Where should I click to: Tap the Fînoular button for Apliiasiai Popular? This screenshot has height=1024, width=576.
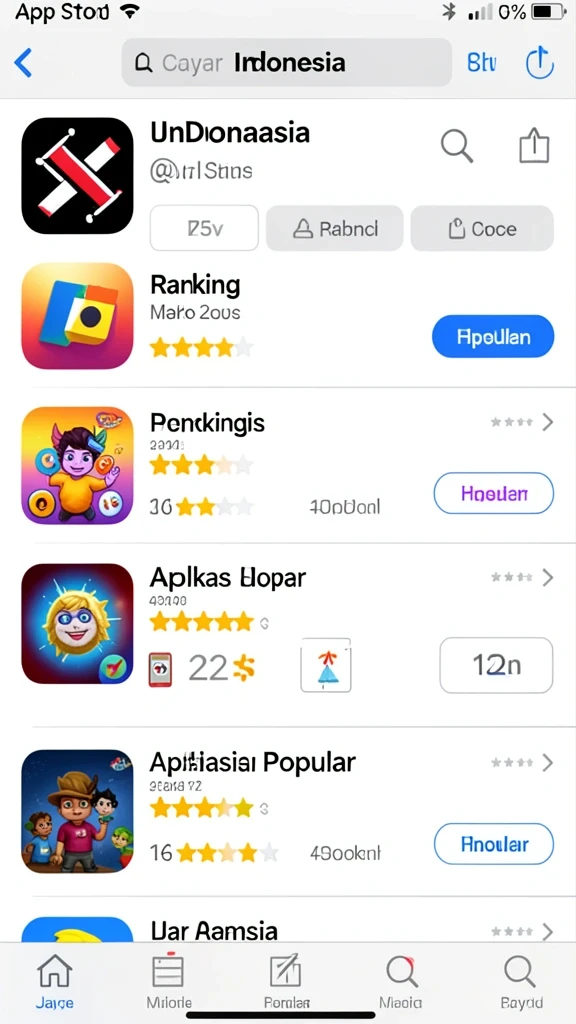(x=494, y=844)
